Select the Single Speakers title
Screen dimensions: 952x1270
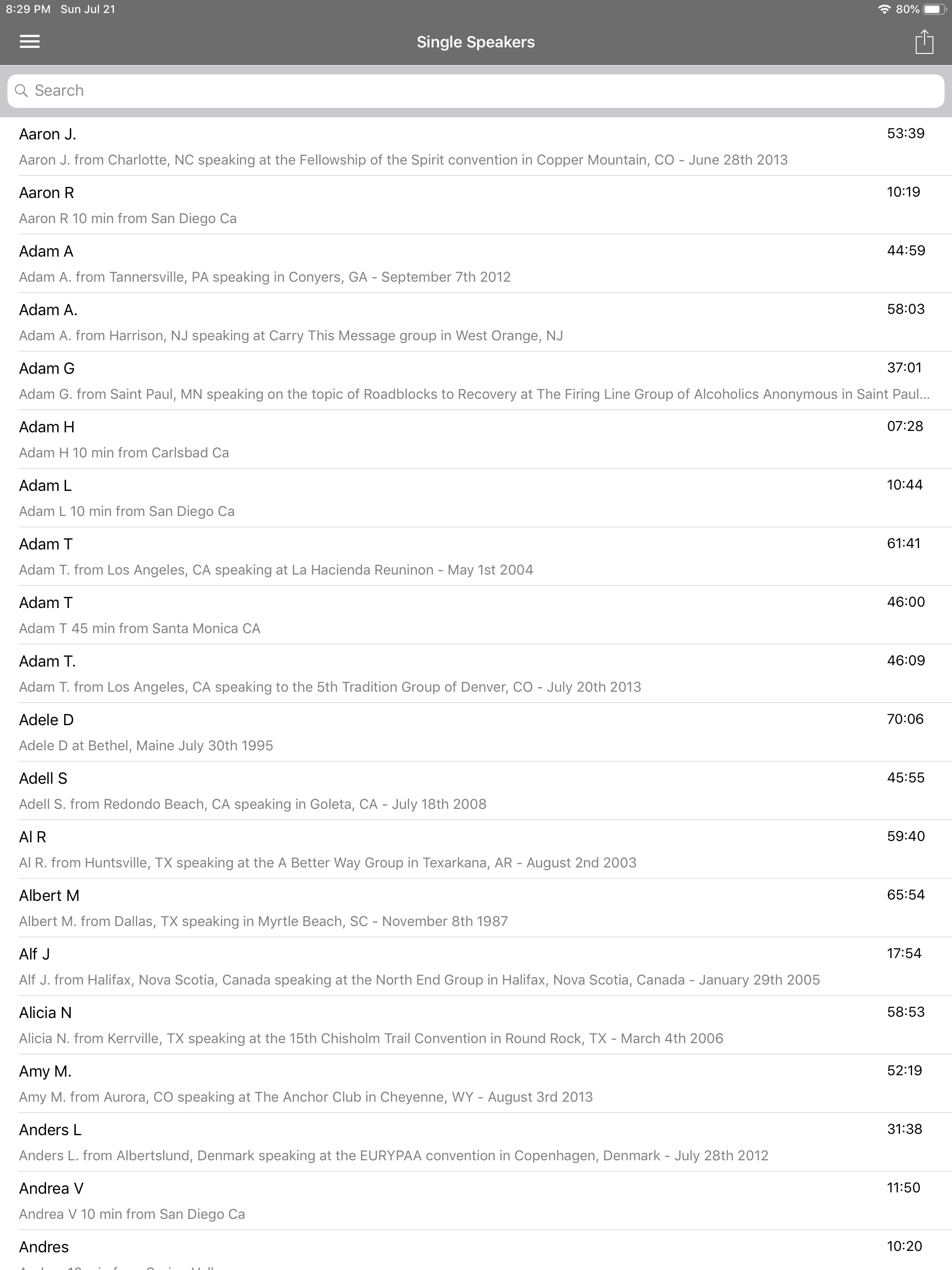pos(476,41)
